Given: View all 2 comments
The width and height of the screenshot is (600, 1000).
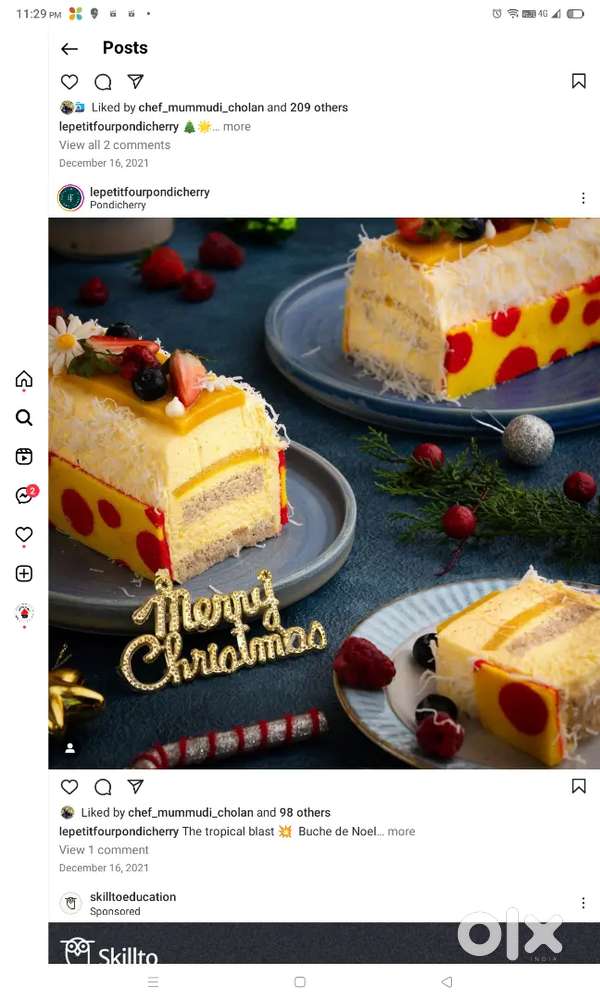Looking at the screenshot, I should coord(114,145).
